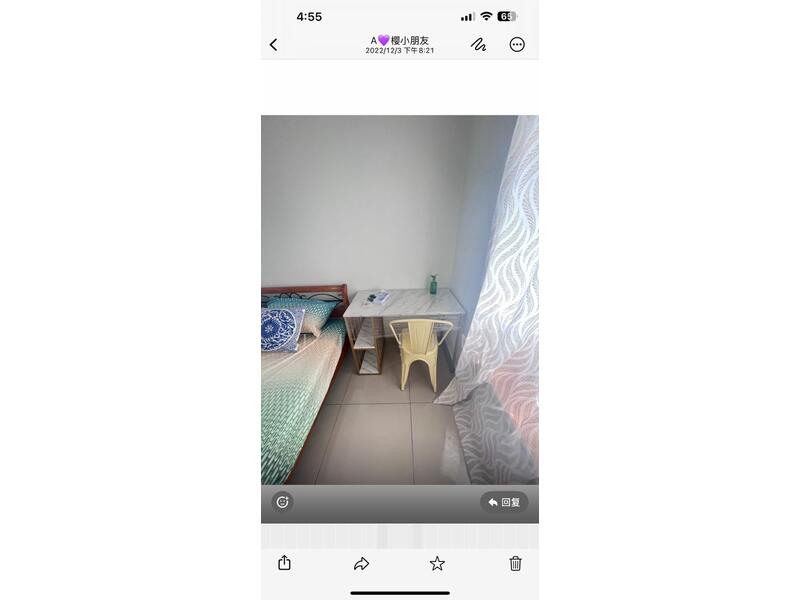
Task: Share the photo via the share sheet
Action: tap(284, 563)
